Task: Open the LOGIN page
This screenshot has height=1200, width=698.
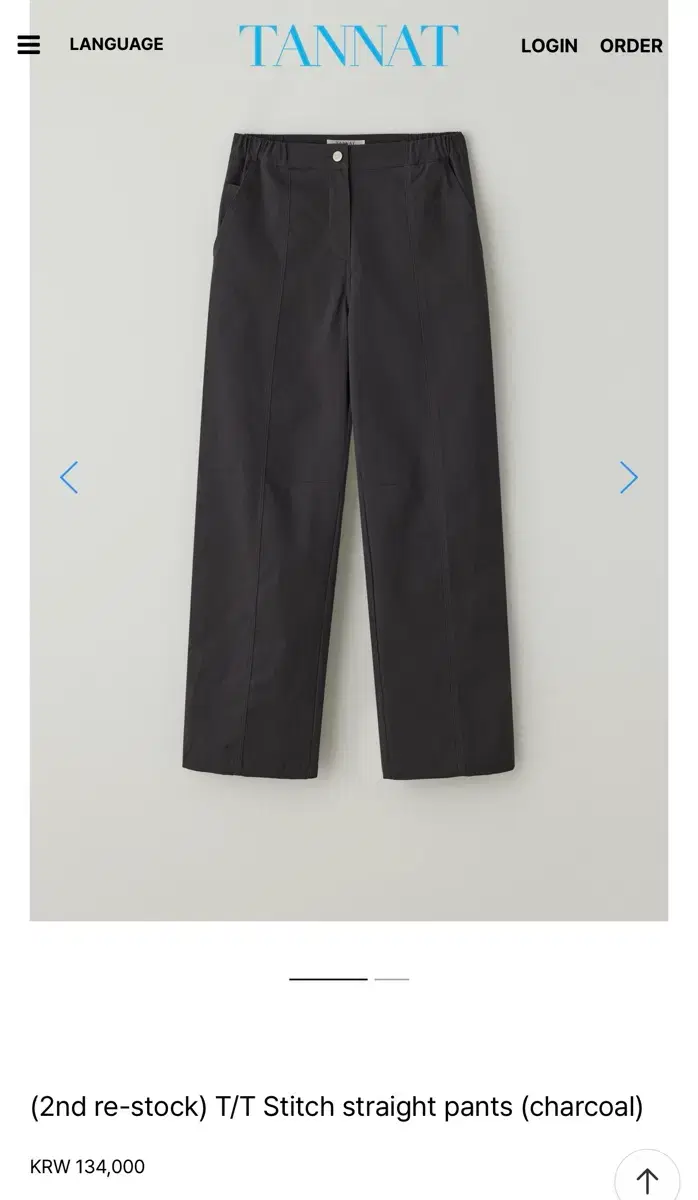Action: click(549, 46)
